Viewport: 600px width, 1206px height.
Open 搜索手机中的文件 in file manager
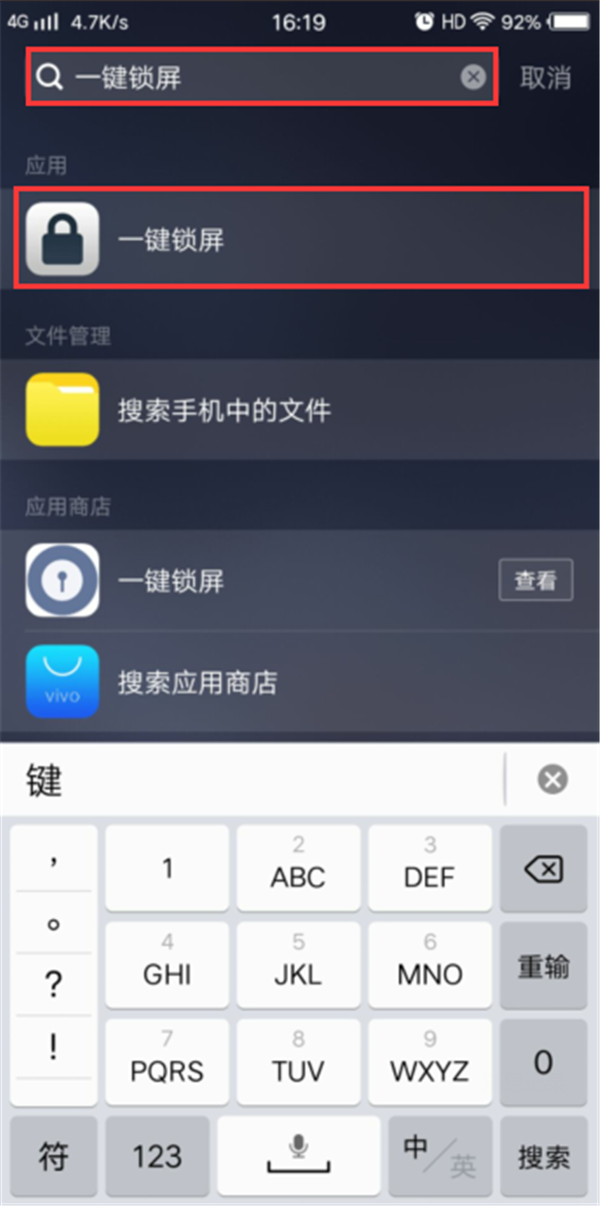pos(300,409)
